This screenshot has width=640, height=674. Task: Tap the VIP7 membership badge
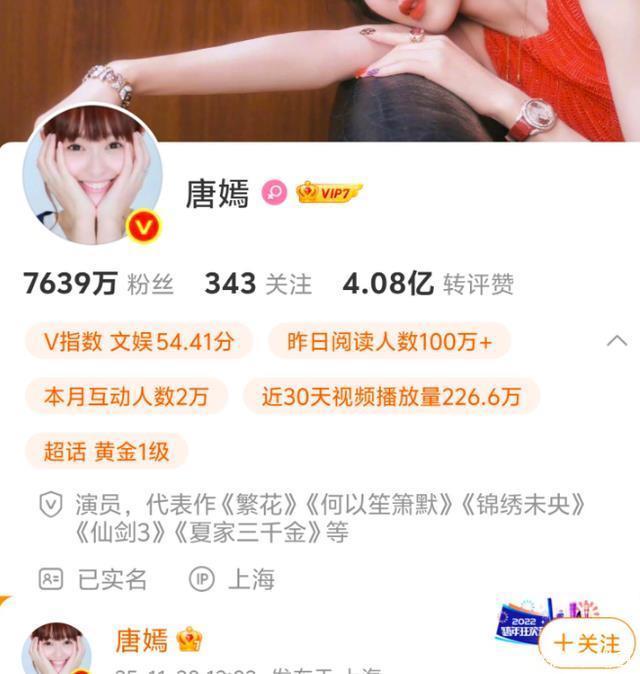click(329, 192)
